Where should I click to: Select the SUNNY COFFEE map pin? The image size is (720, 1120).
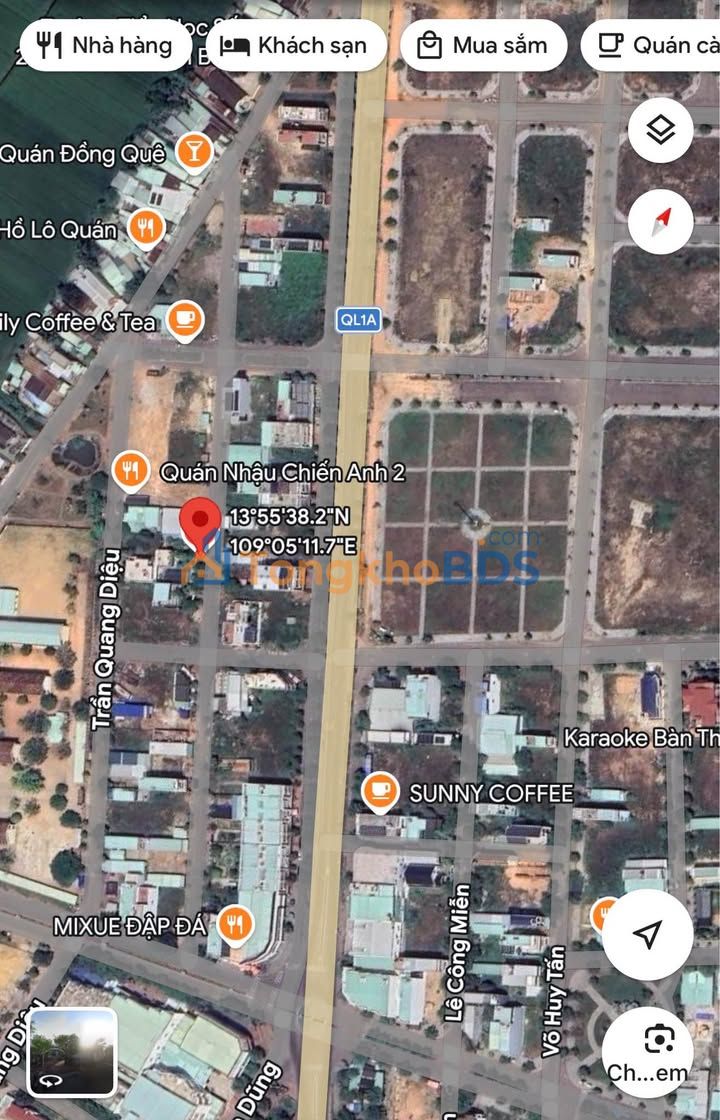pos(380,793)
